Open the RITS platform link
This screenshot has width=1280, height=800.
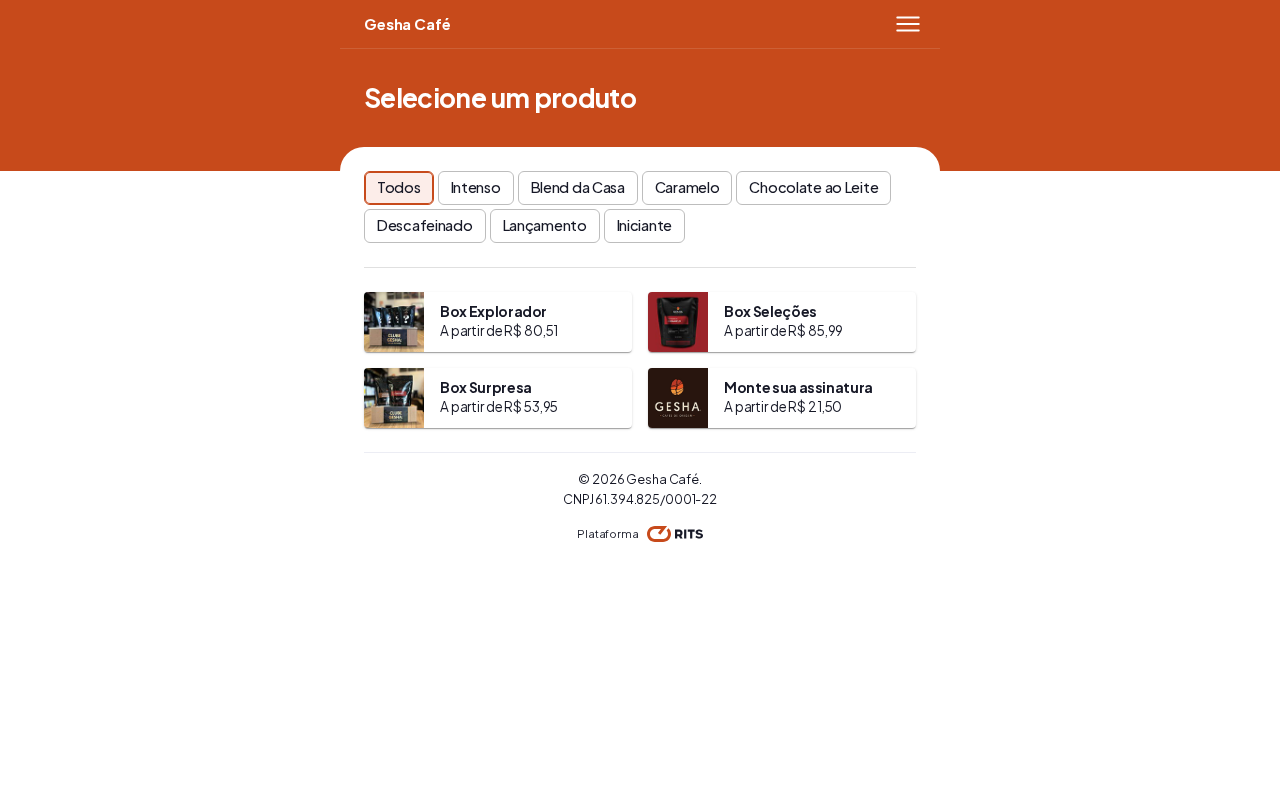coord(674,534)
